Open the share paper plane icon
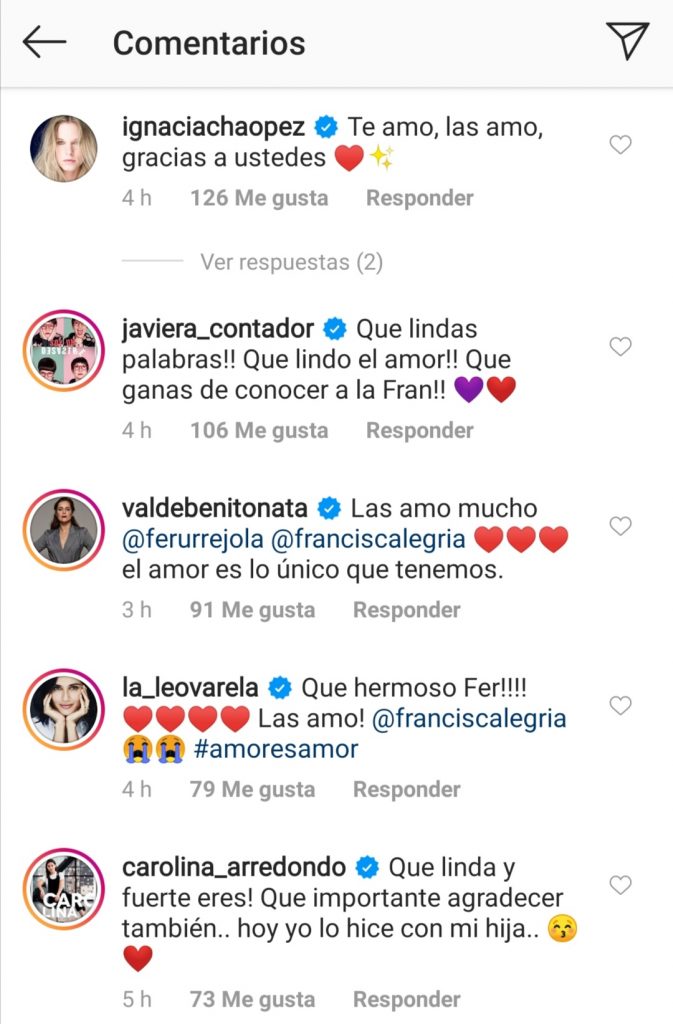This screenshot has height=1024, width=673. tap(627, 41)
